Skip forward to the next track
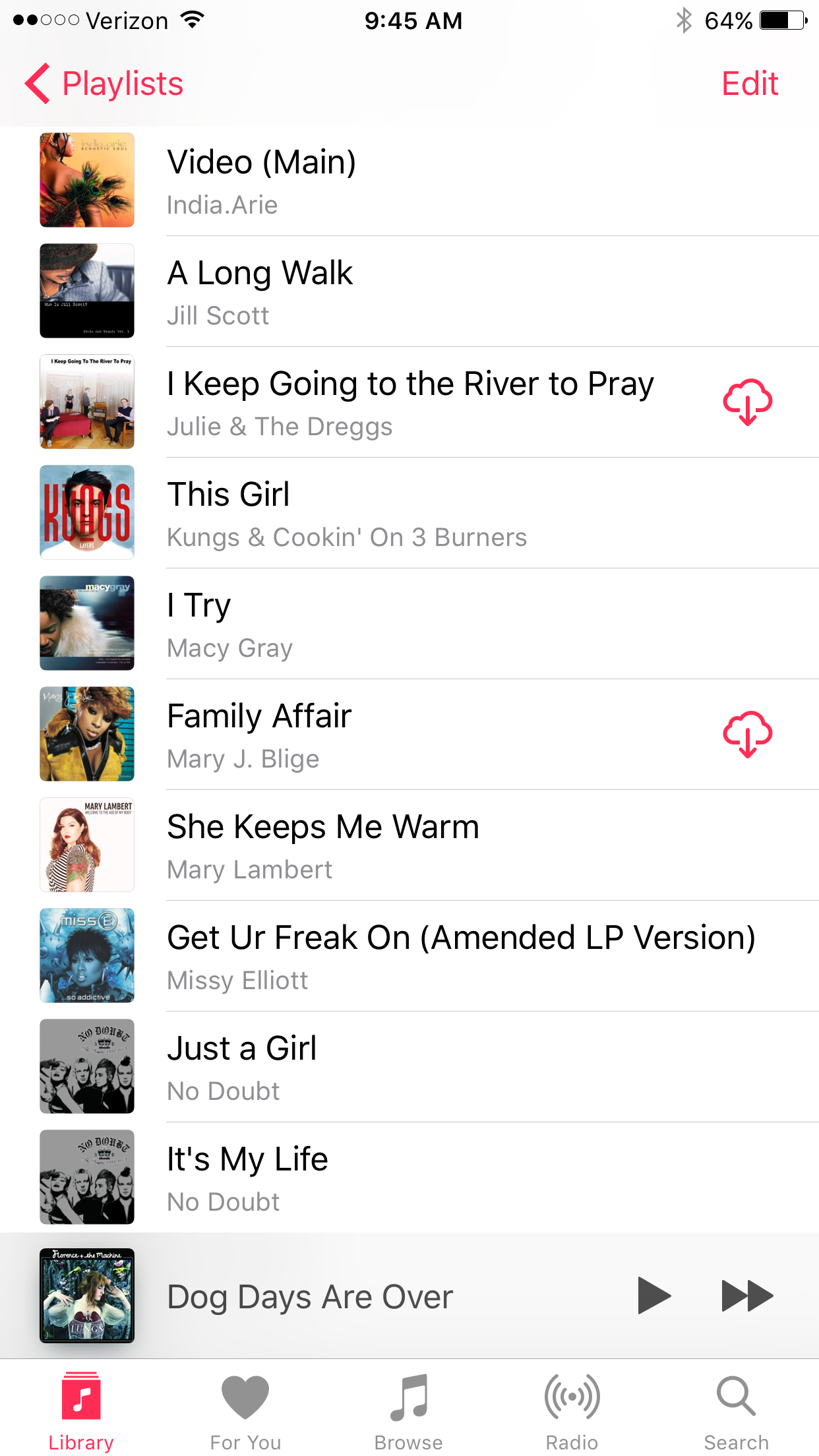Image resolution: width=819 pixels, height=1456 pixels. 747,1296
